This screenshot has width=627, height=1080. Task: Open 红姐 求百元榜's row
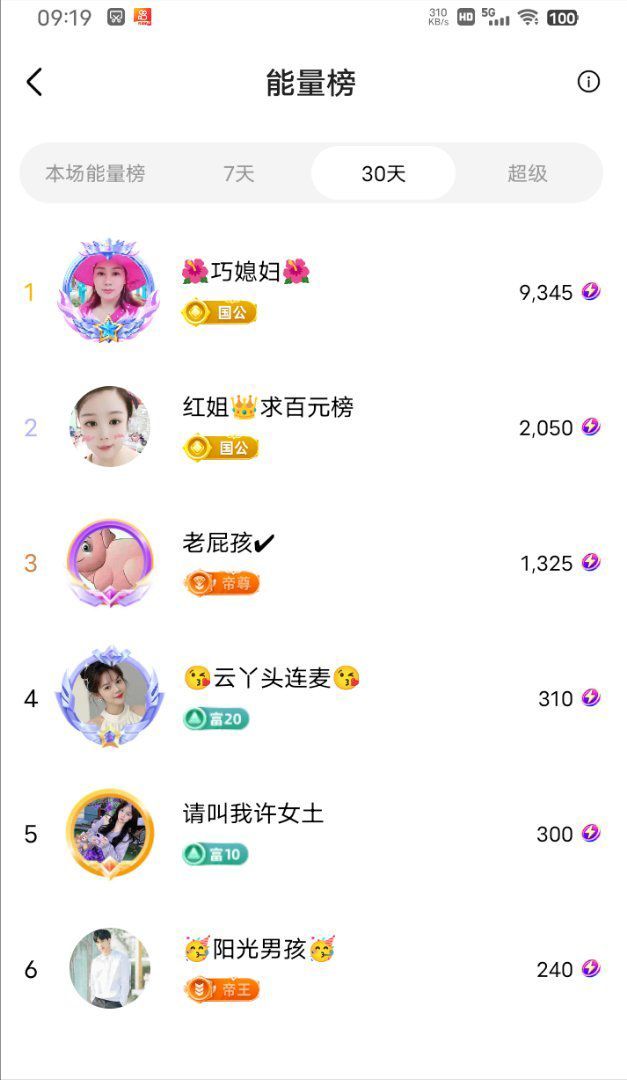pos(313,427)
